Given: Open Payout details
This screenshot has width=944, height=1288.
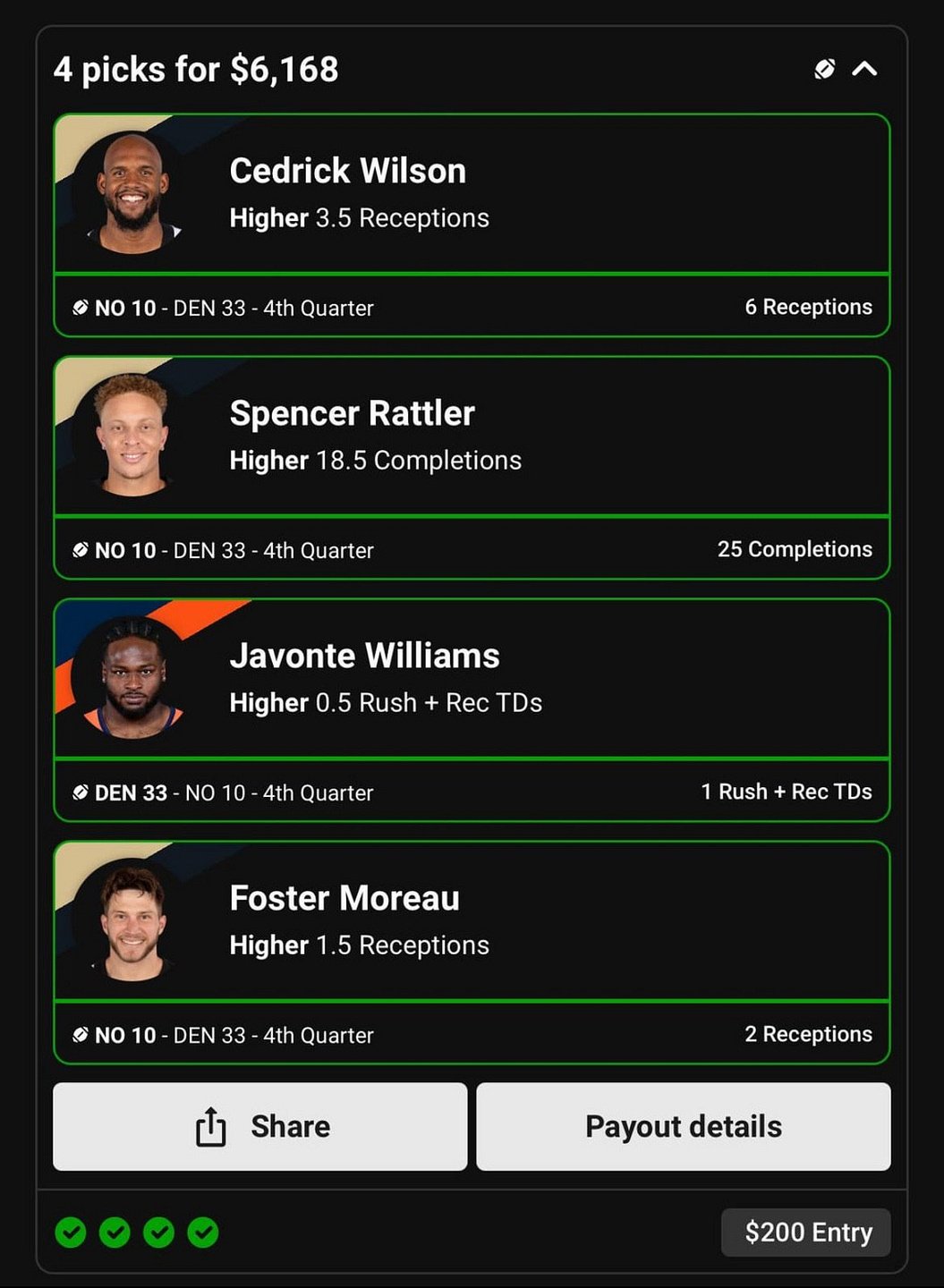Looking at the screenshot, I should pos(683,1126).
